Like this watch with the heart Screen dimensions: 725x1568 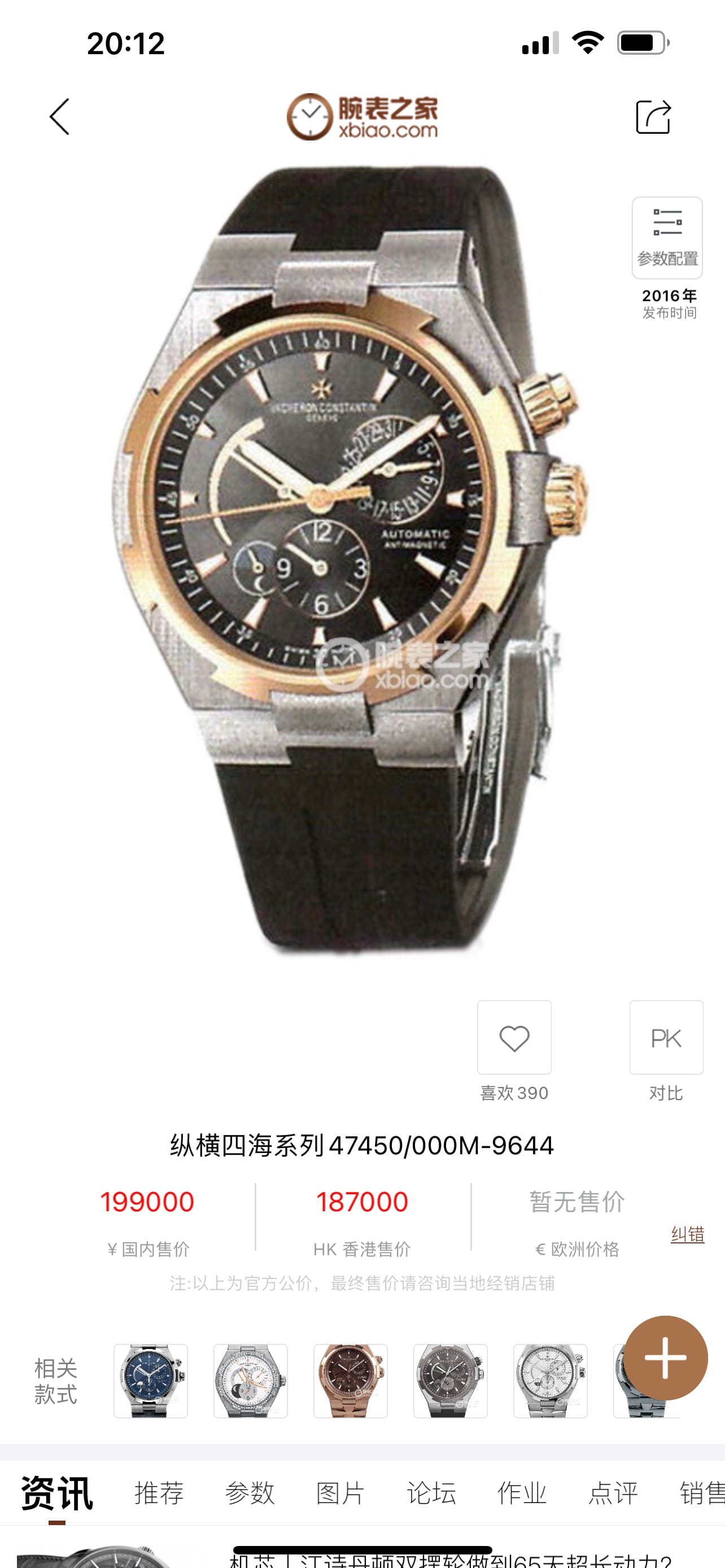(514, 1038)
